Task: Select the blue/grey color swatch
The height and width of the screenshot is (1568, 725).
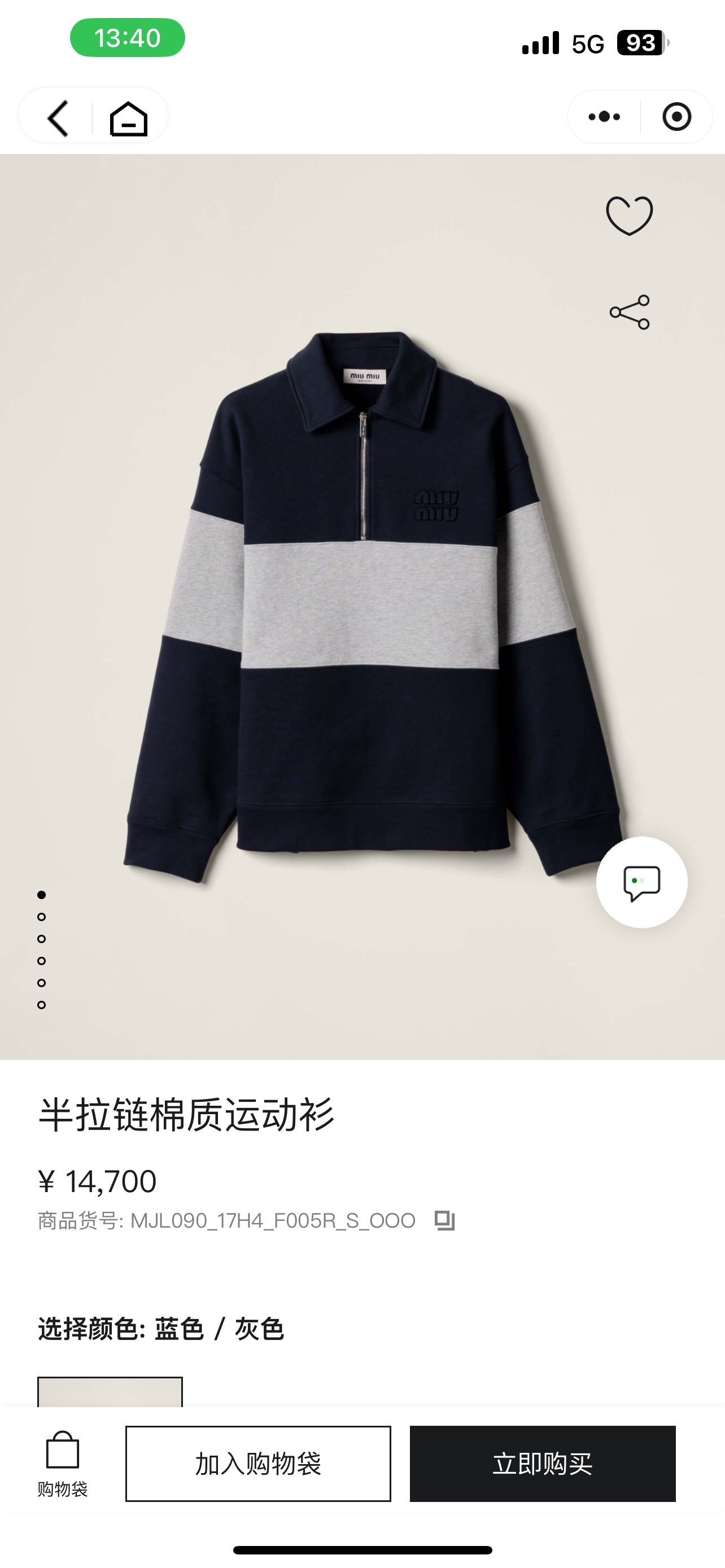Action: [x=110, y=1392]
